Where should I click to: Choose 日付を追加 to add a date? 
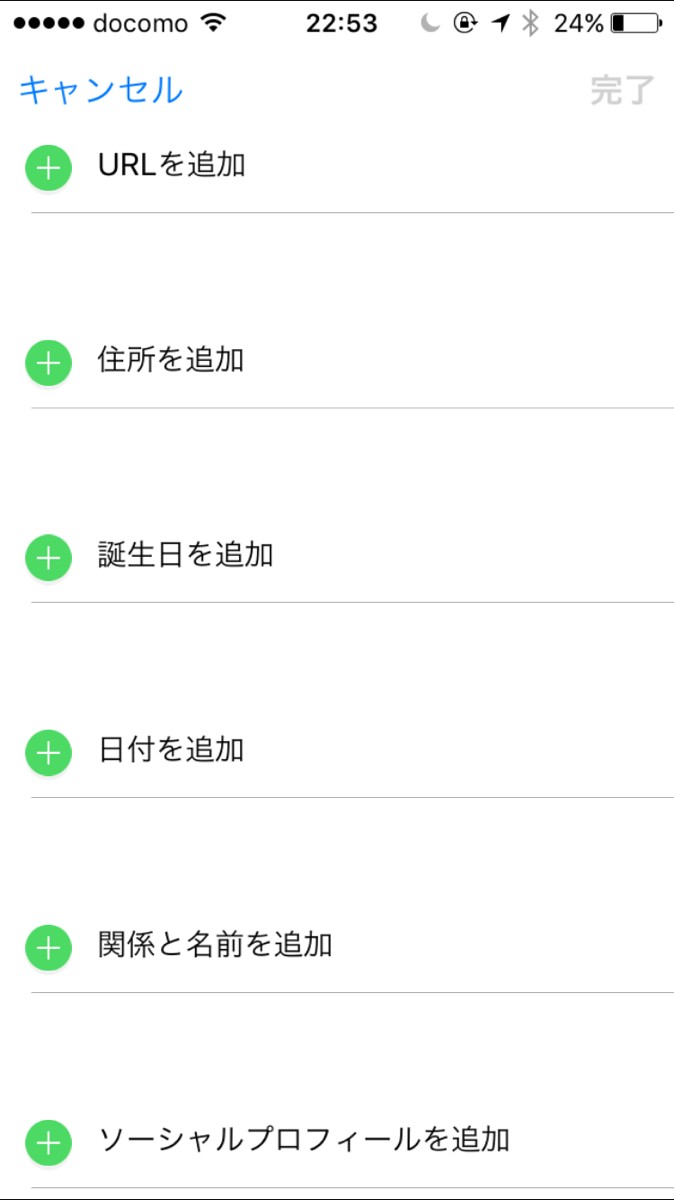pyautogui.click(x=171, y=751)
